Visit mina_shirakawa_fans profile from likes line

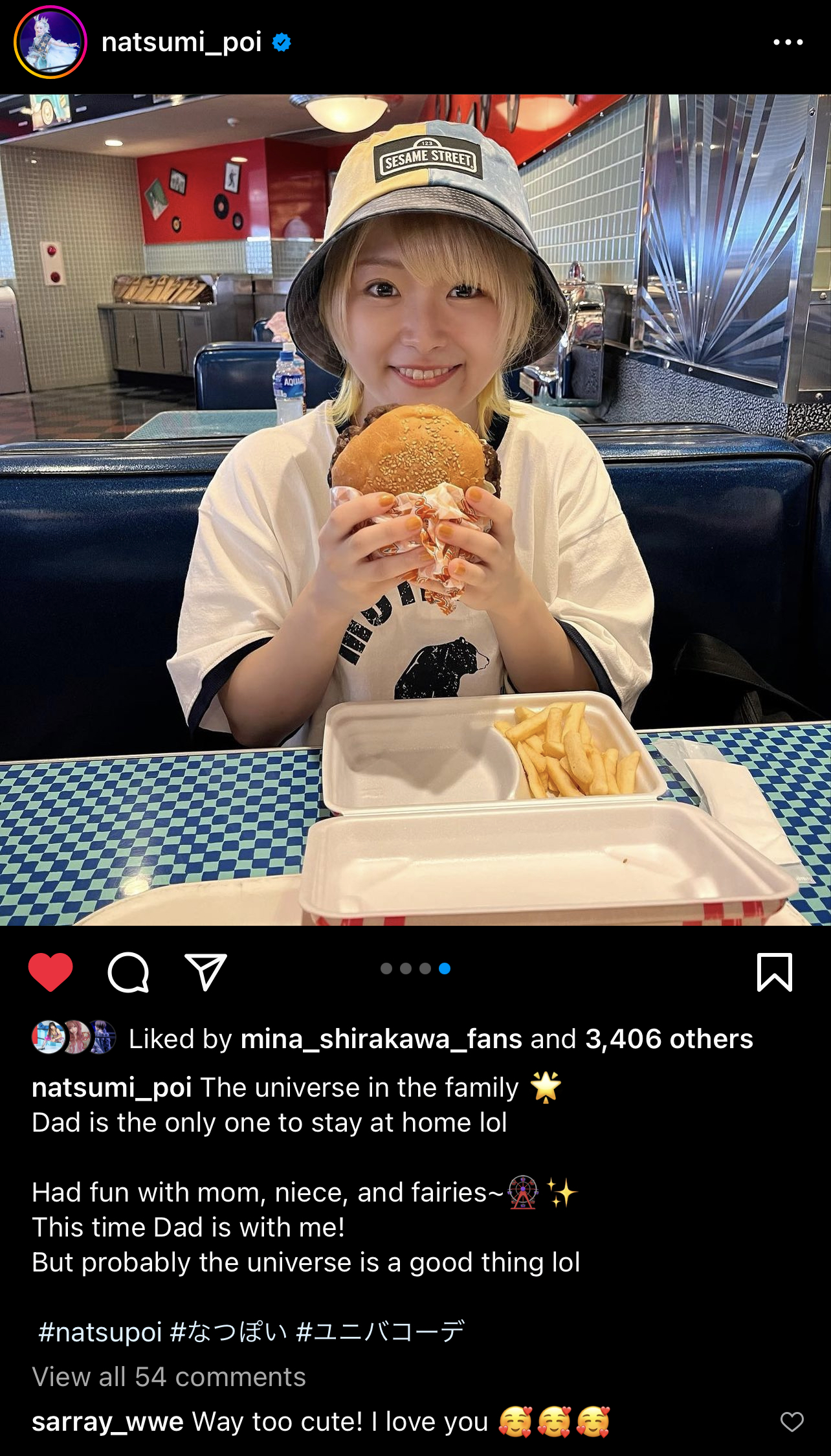pos(381,1039)
